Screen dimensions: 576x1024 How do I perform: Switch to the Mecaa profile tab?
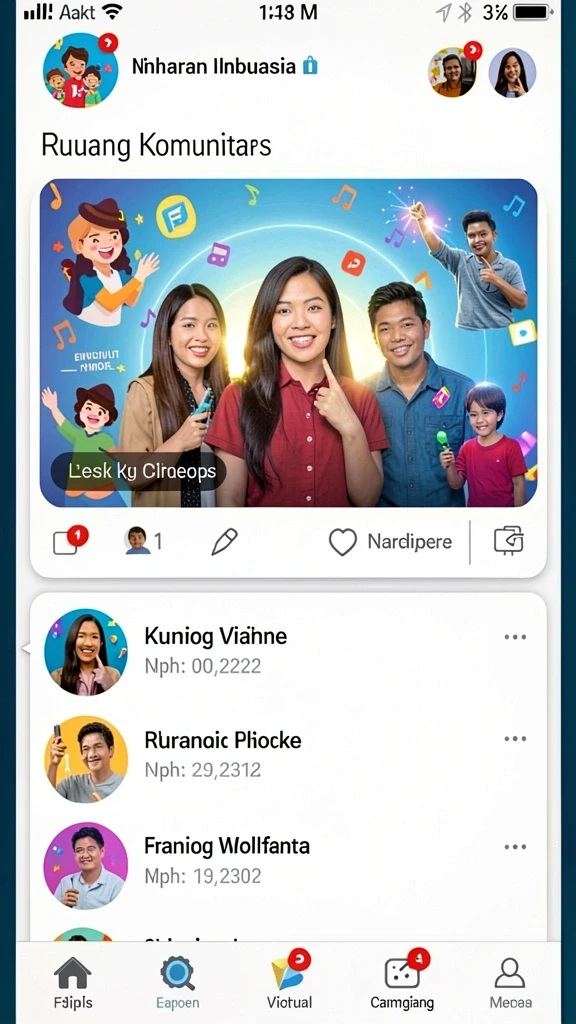pyautogui.click(x=511, y=983)
